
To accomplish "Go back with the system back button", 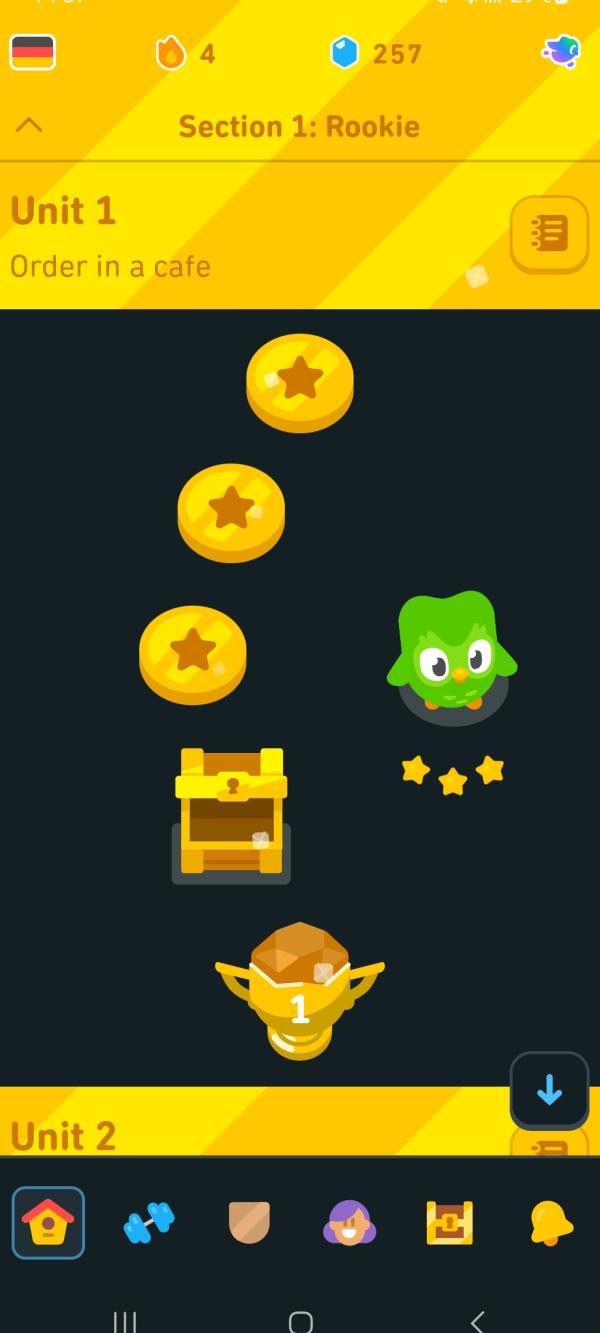I will [x=477, y=1321].
